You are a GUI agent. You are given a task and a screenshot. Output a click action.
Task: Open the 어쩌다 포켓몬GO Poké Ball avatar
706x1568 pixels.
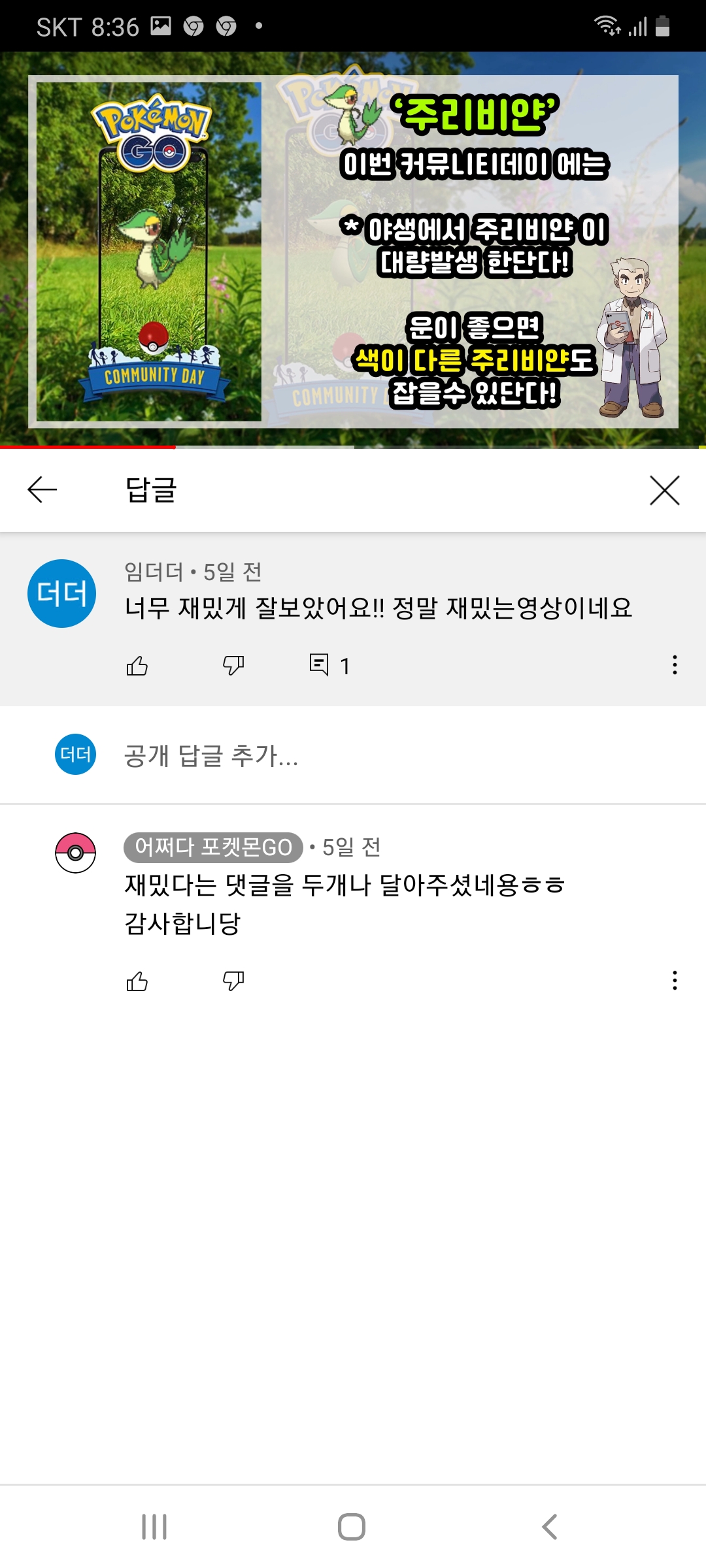75,853
